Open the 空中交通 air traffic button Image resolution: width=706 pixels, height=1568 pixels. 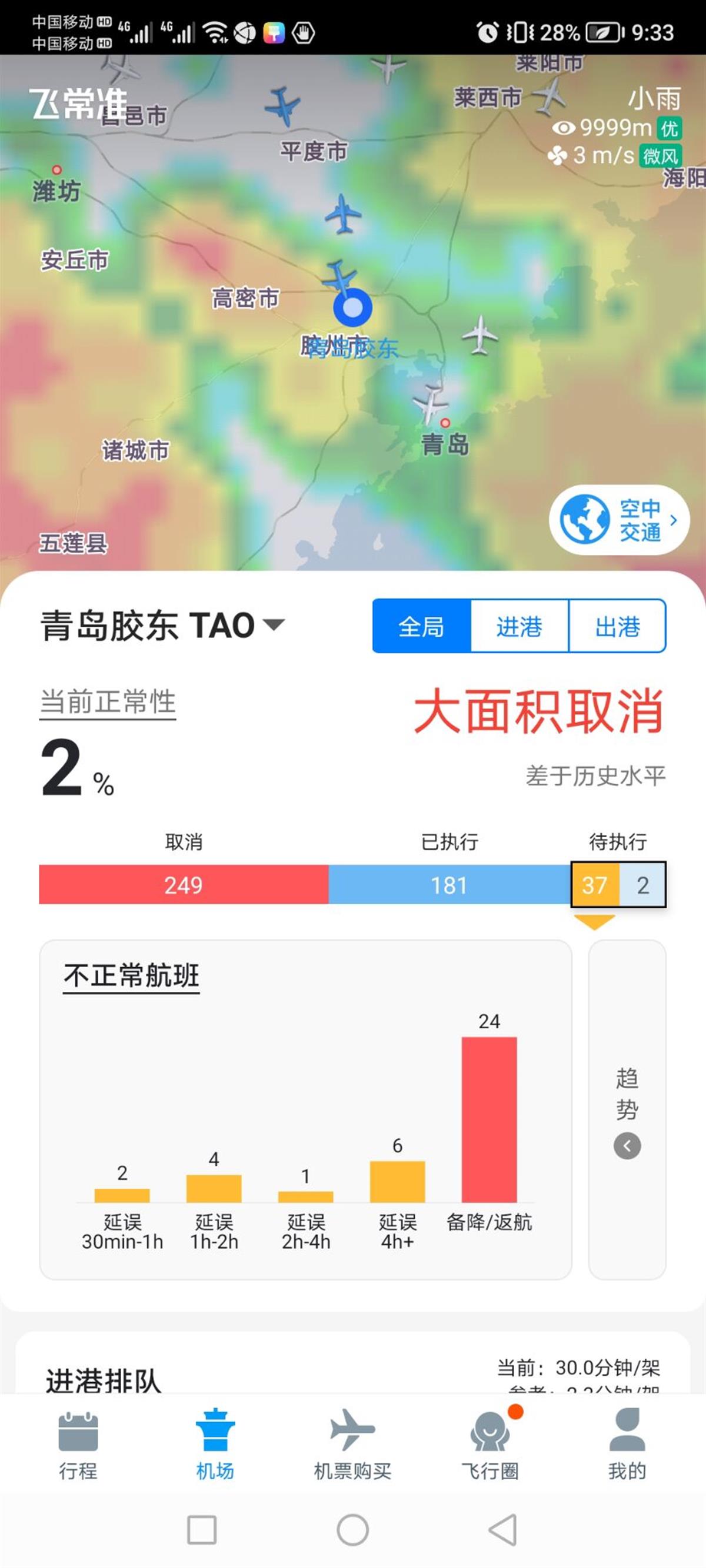coord(618,520)
